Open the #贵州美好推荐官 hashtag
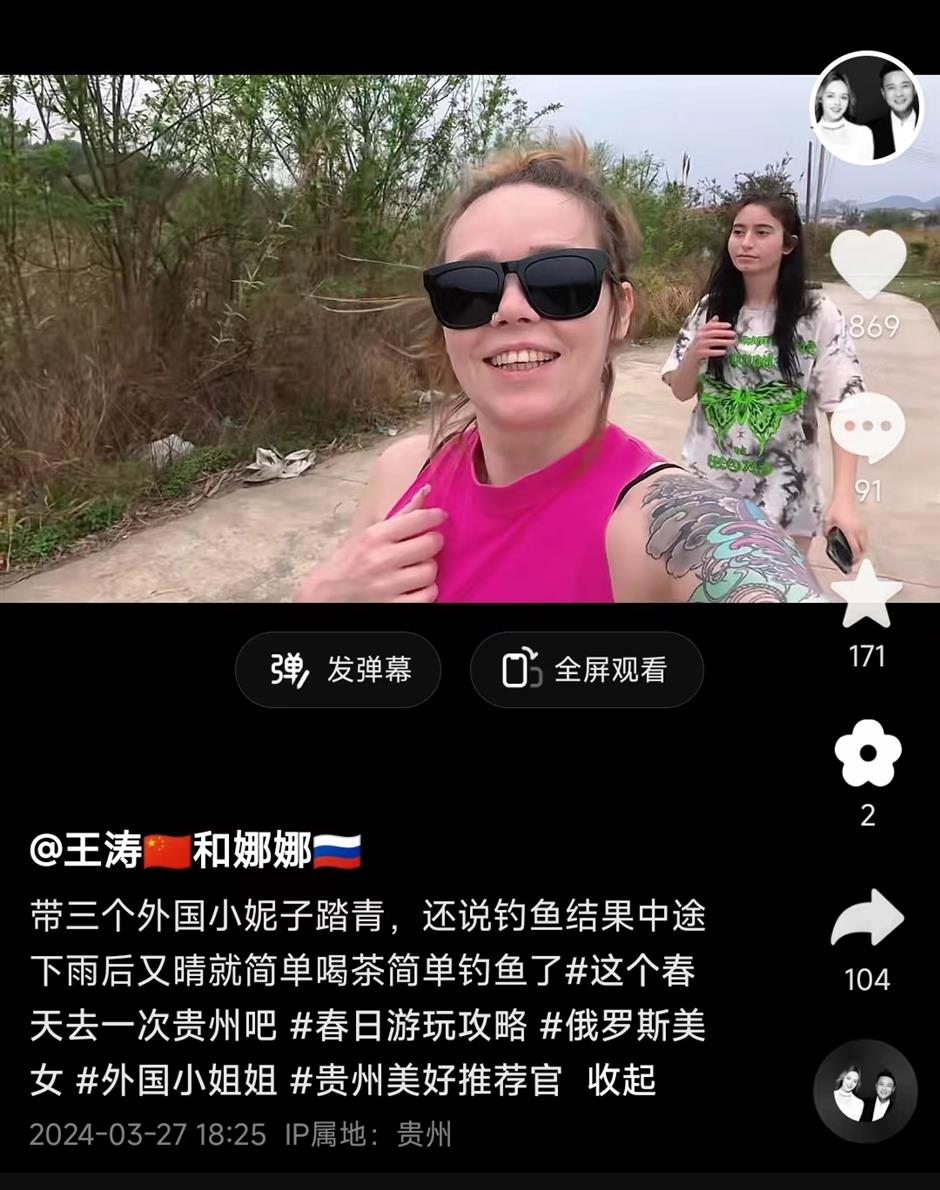The width and height of the screenshot is (940, 1190). [x=426, y=1080]
